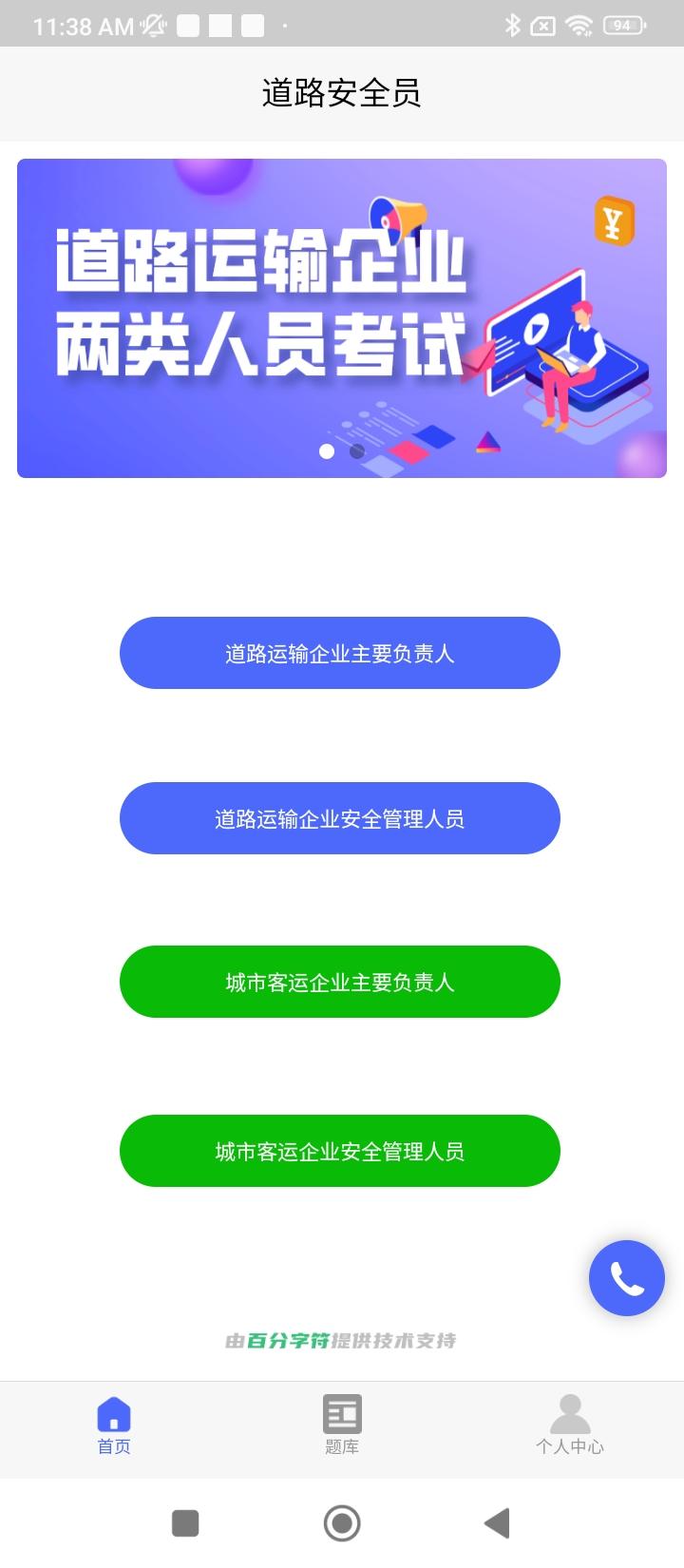The height and width of the screenshot is (1568, 684).
Task: Open the 题库 question bank icon
Action: 341,1413
